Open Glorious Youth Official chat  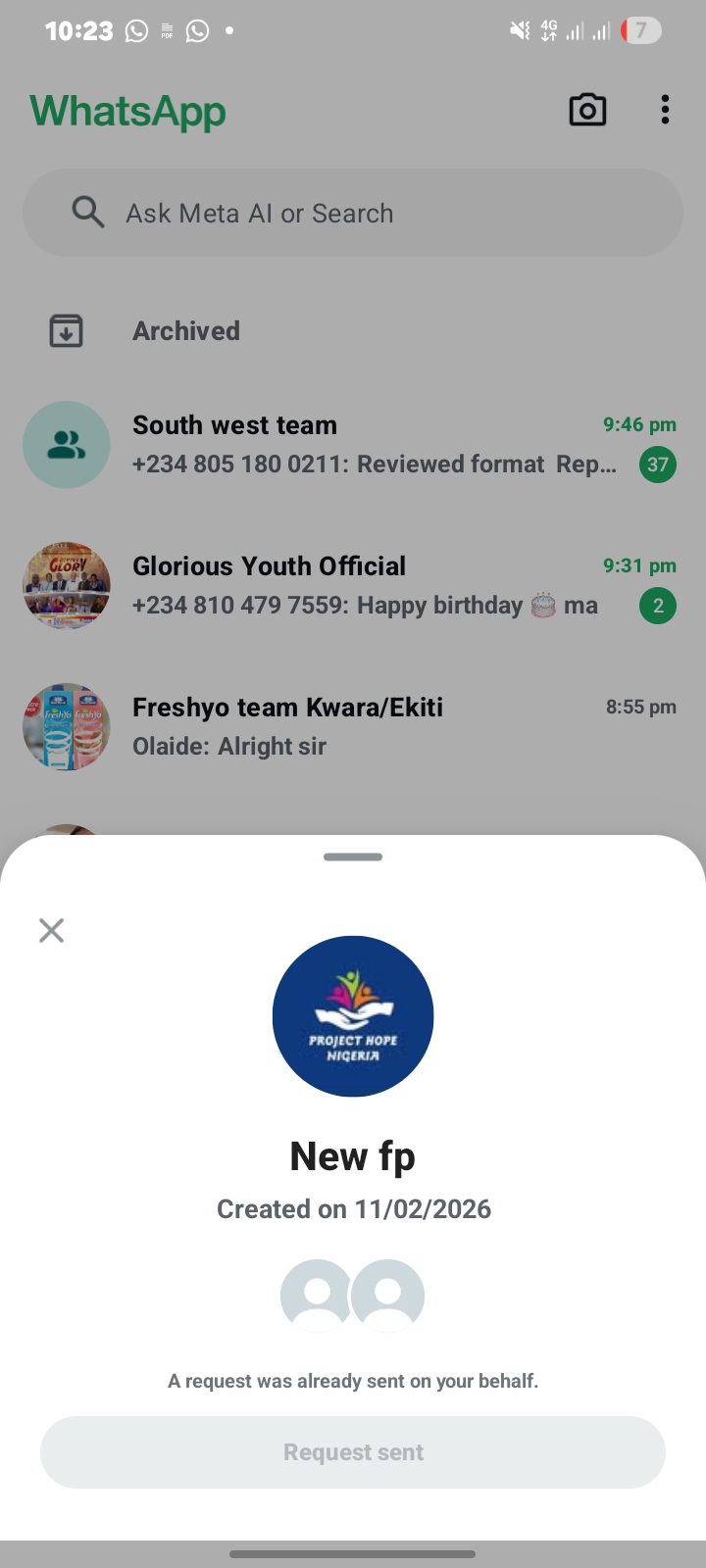click(x=353, y=585)
